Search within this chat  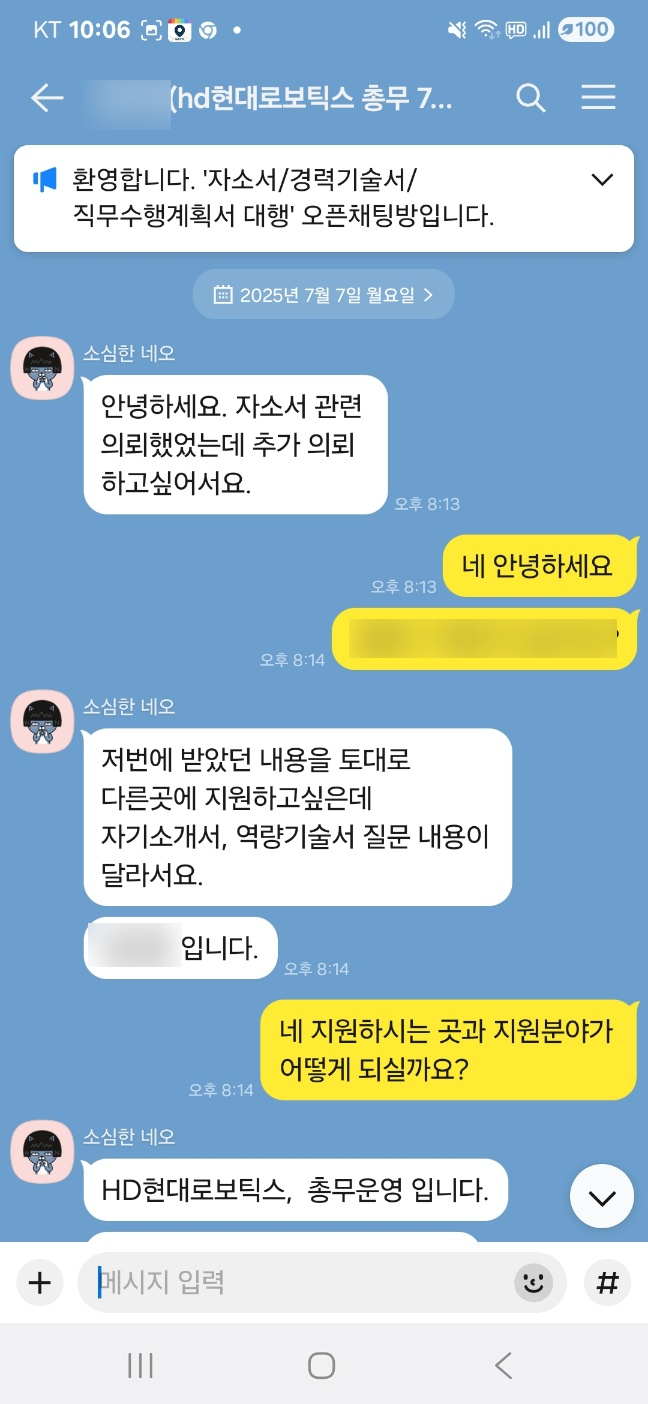(530, 98)
